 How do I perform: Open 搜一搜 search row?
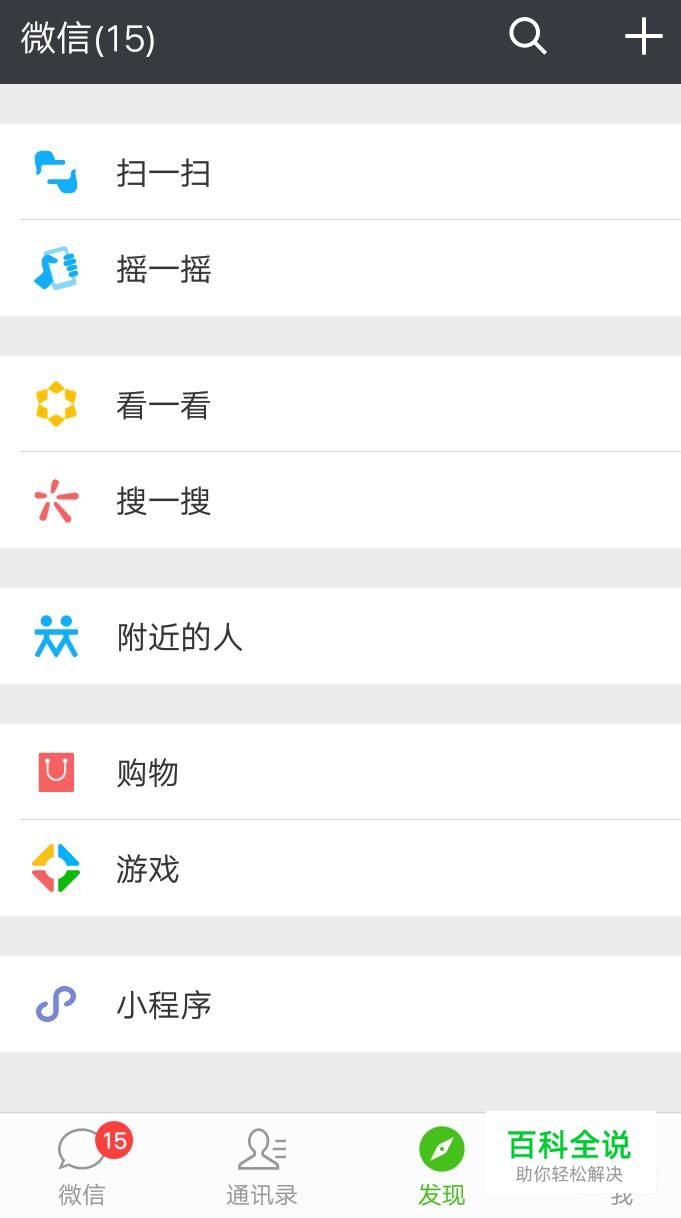point(340,500)
